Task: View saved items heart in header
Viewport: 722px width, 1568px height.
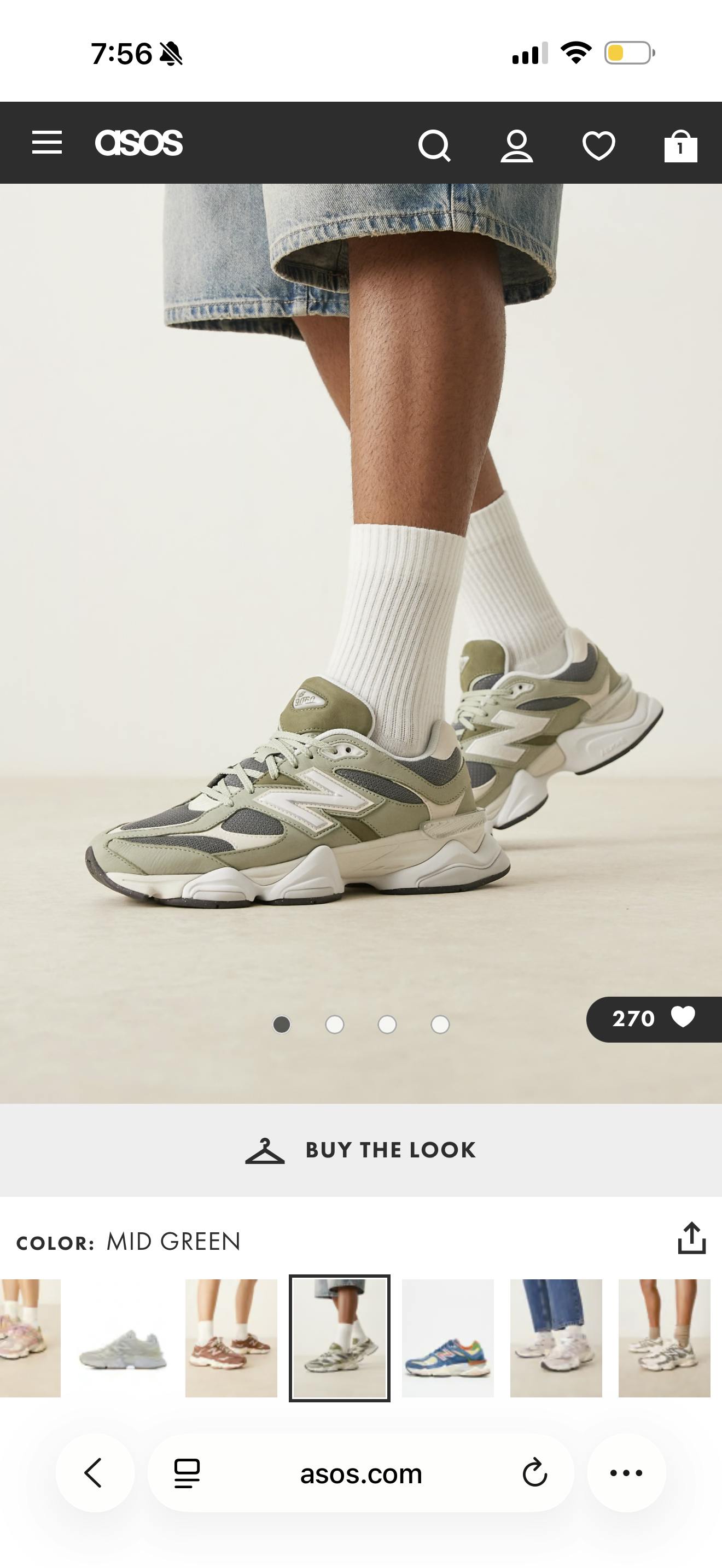Action: coord(598,145)
